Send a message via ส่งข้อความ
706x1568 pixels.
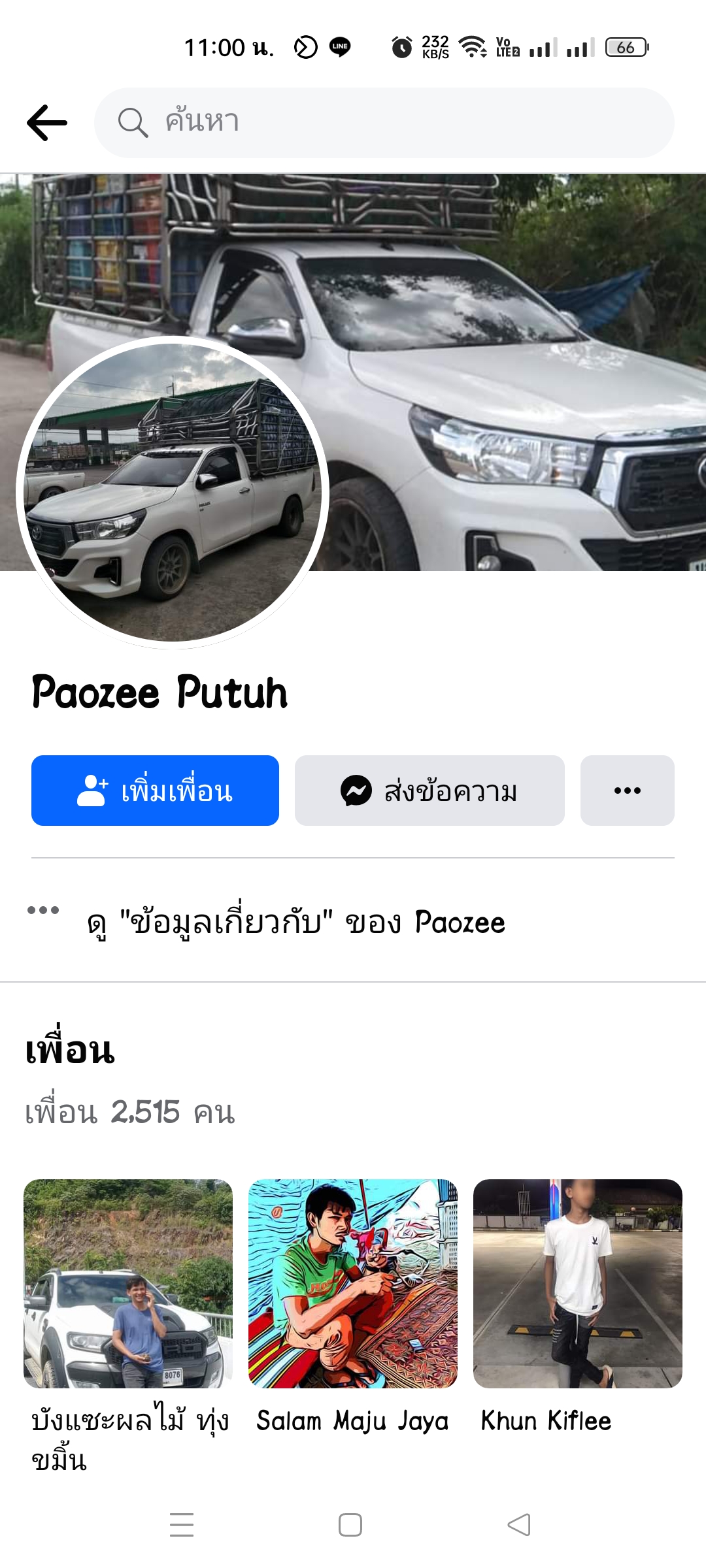429,791
